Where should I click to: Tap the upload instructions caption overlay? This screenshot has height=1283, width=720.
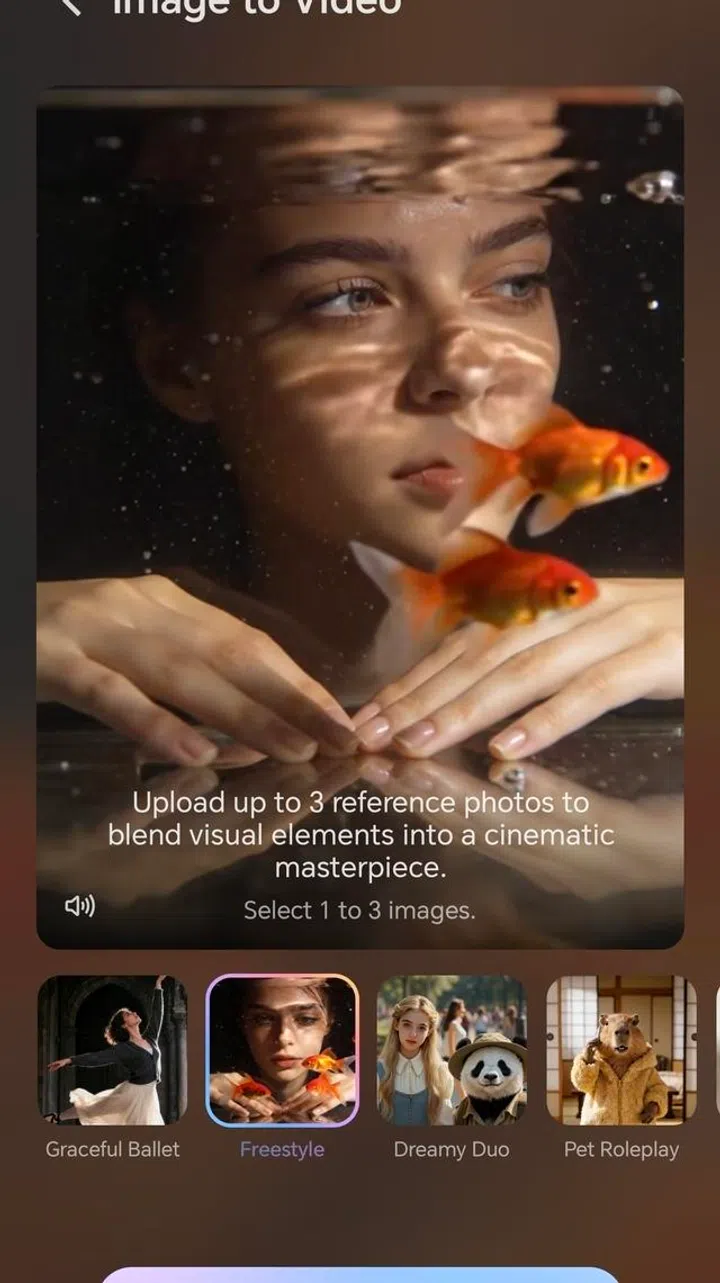[x=362, y=835]
